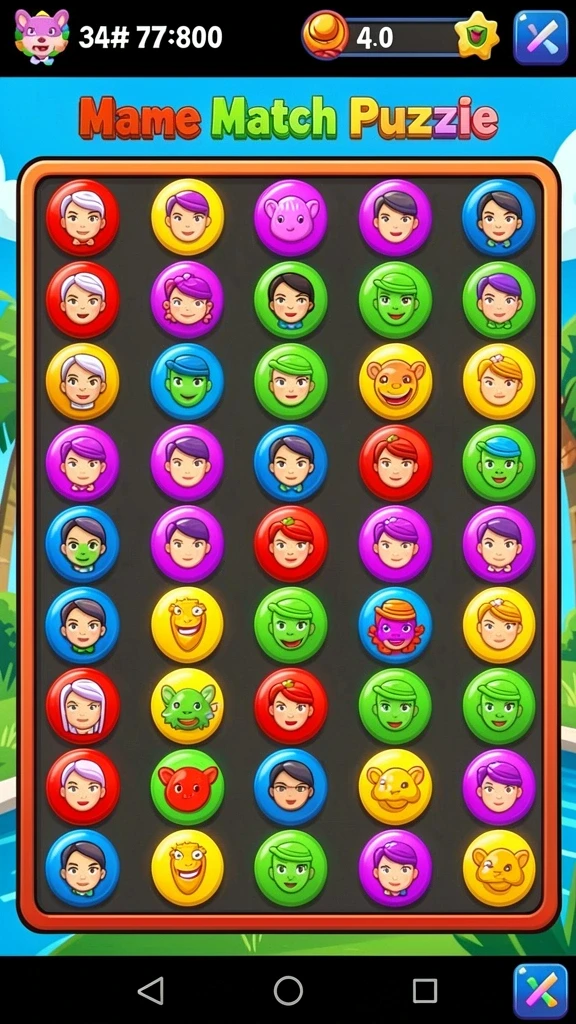Choose the smiling orange bear on yellow tile
Image resolution: width=576 pixels, height=1024 pixels.
[x=395, y=381]
